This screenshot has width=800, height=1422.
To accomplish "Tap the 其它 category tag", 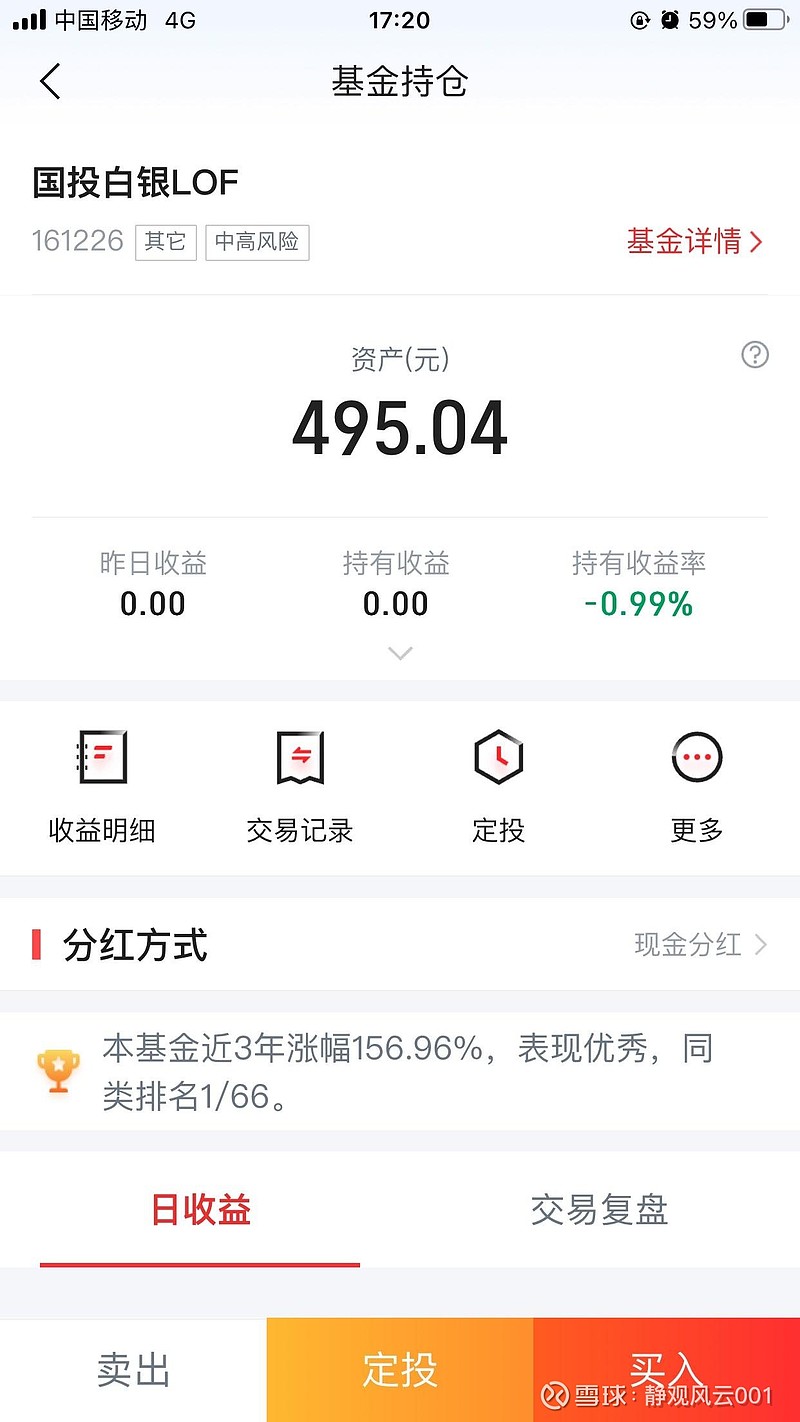I will 165,242.
